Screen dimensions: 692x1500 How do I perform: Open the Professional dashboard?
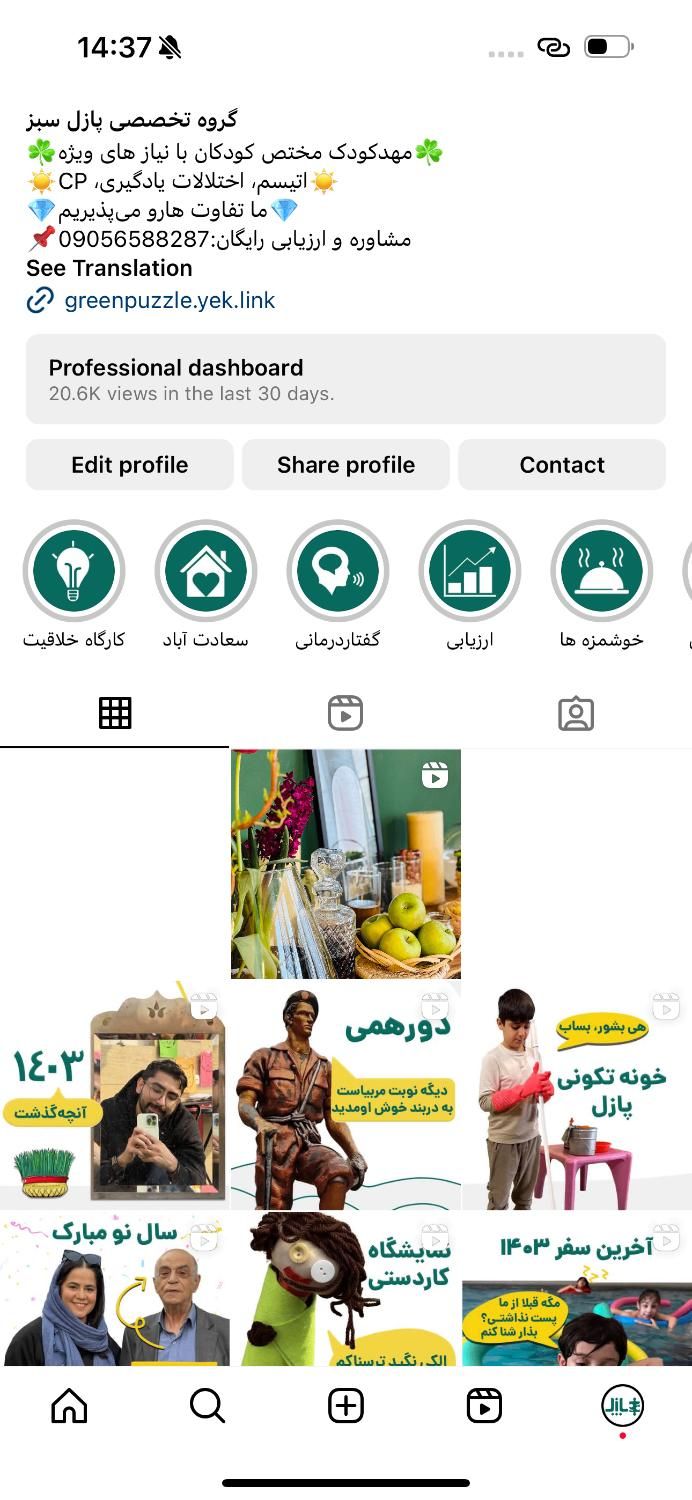[345, 379]
